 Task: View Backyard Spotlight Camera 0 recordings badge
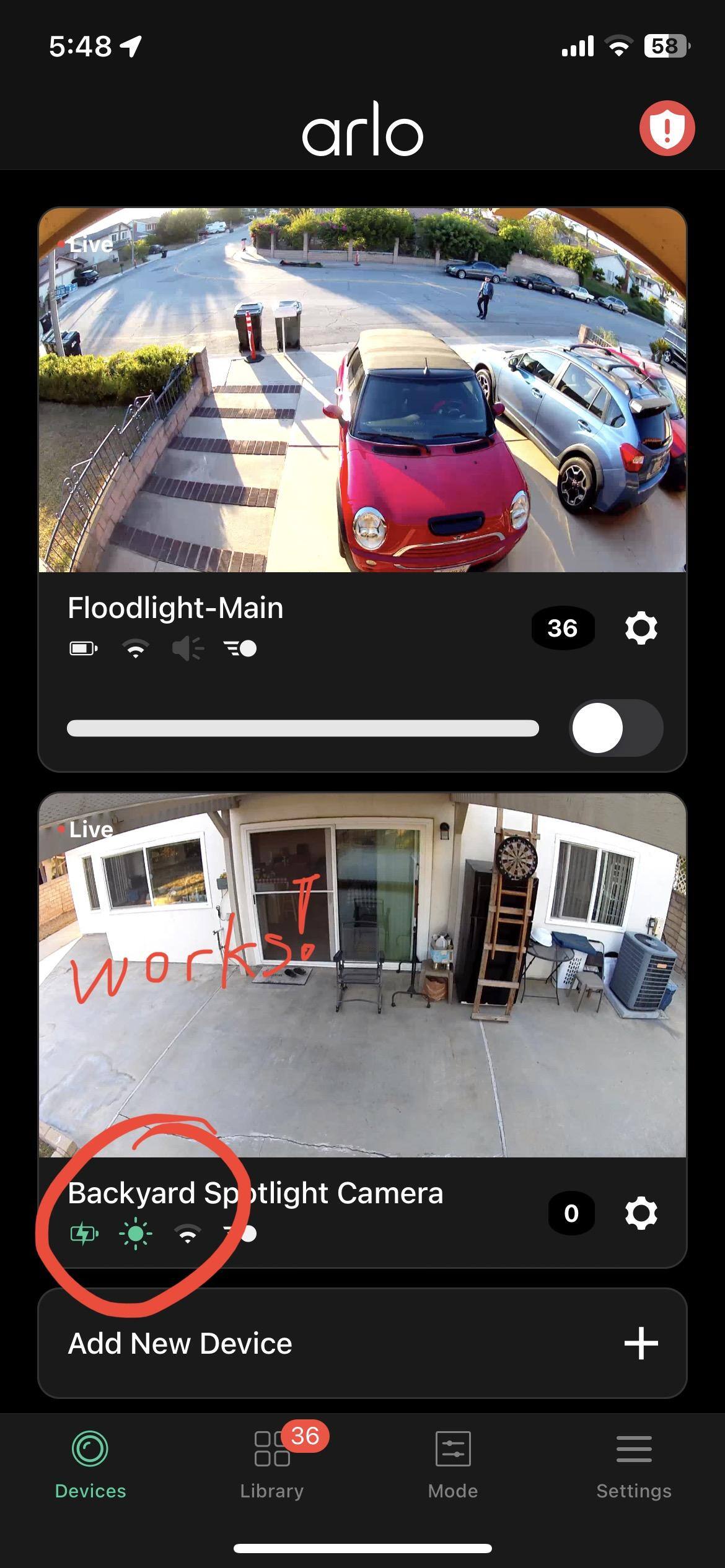point(571,1213)
